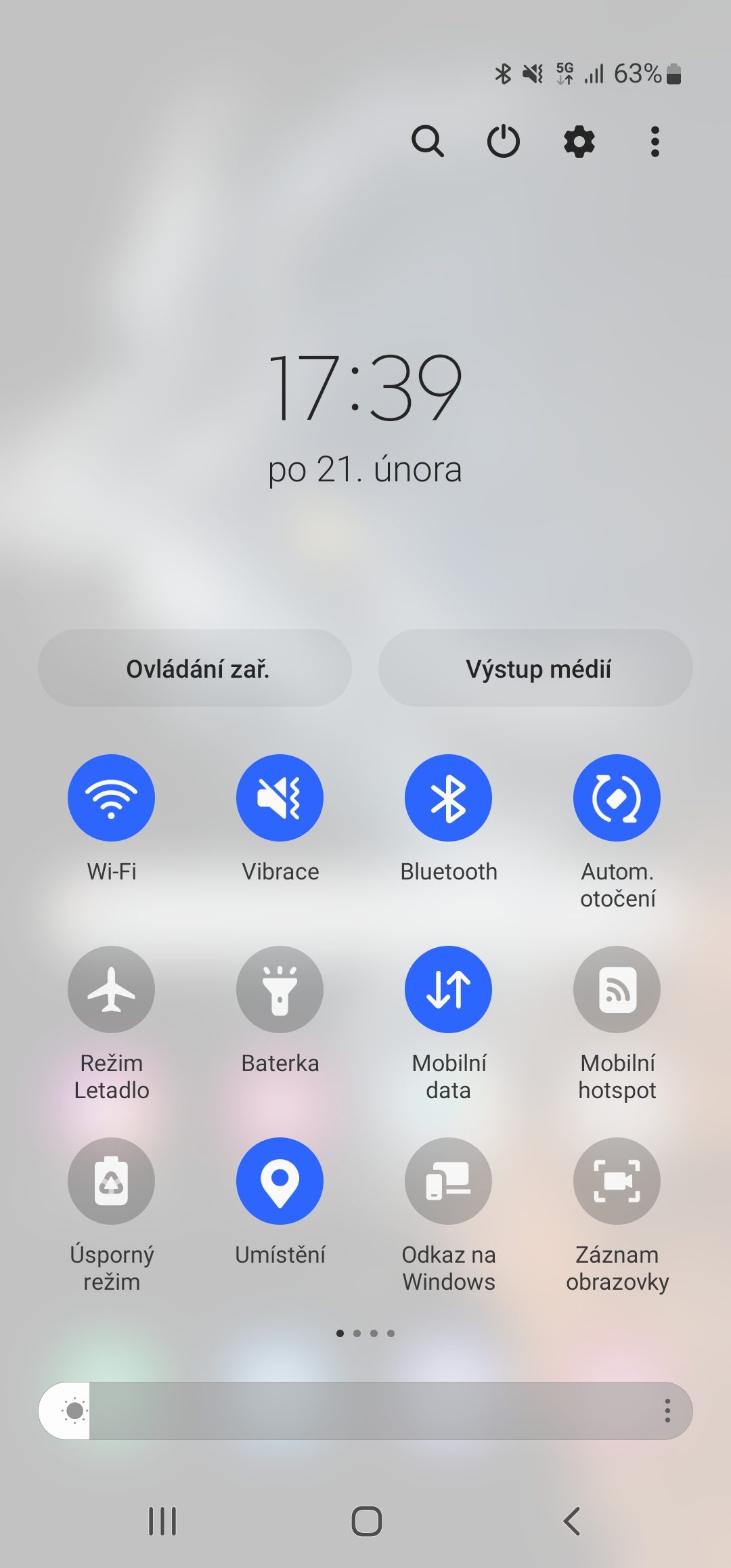This screenshot has height=1568, width=731.
Task: Start Záznam obrazovky screen recording
Action: tap(617, 1181)
